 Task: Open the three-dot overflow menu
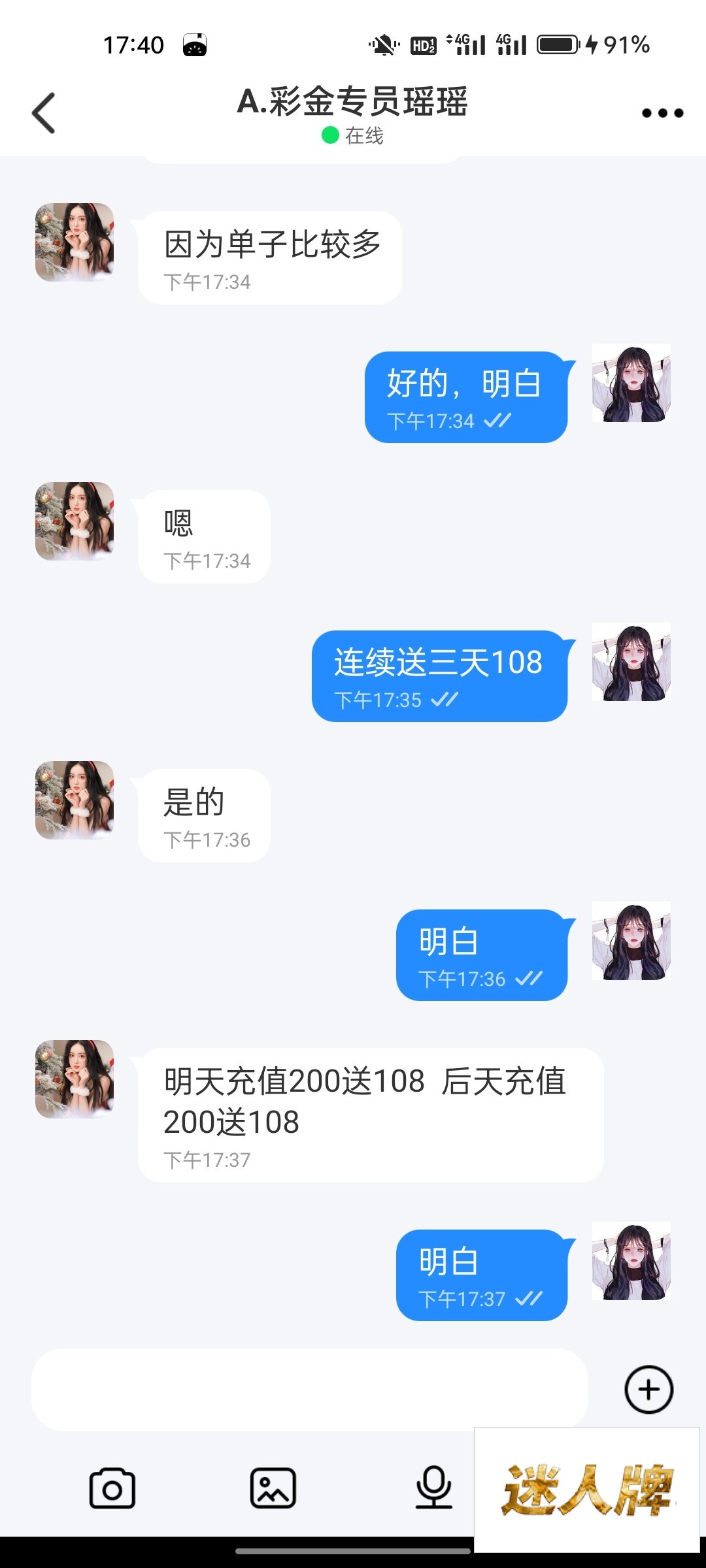click(662, 113)
